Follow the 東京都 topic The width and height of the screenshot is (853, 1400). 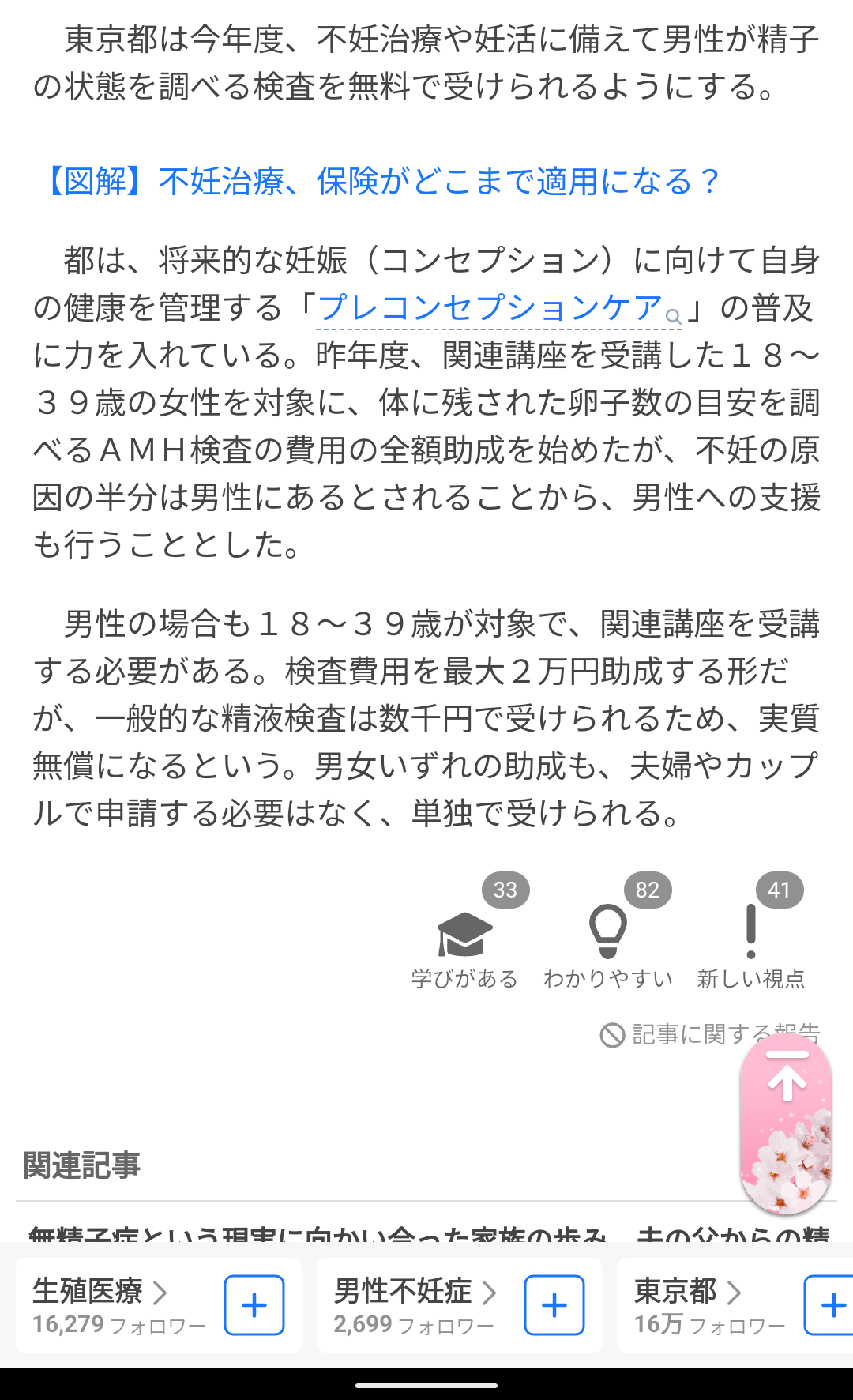pos(829,1305)
